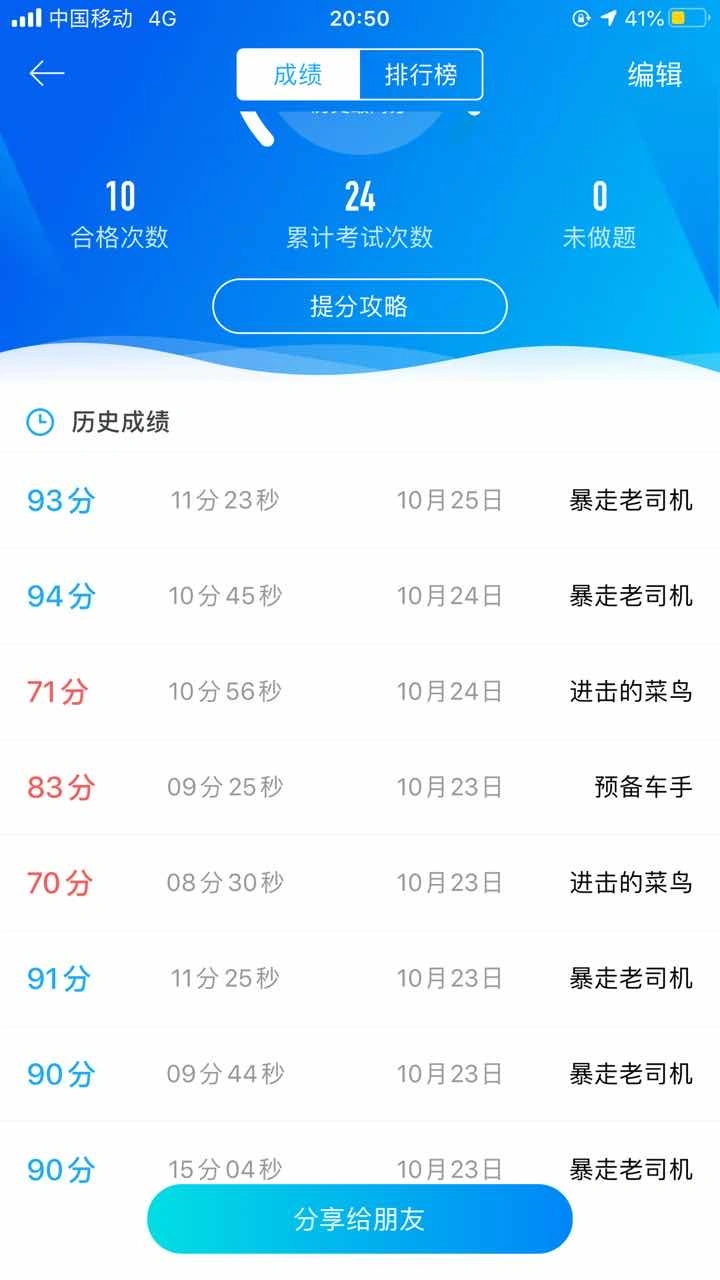Switch to the 排行榜 tab

pos(420,75)
